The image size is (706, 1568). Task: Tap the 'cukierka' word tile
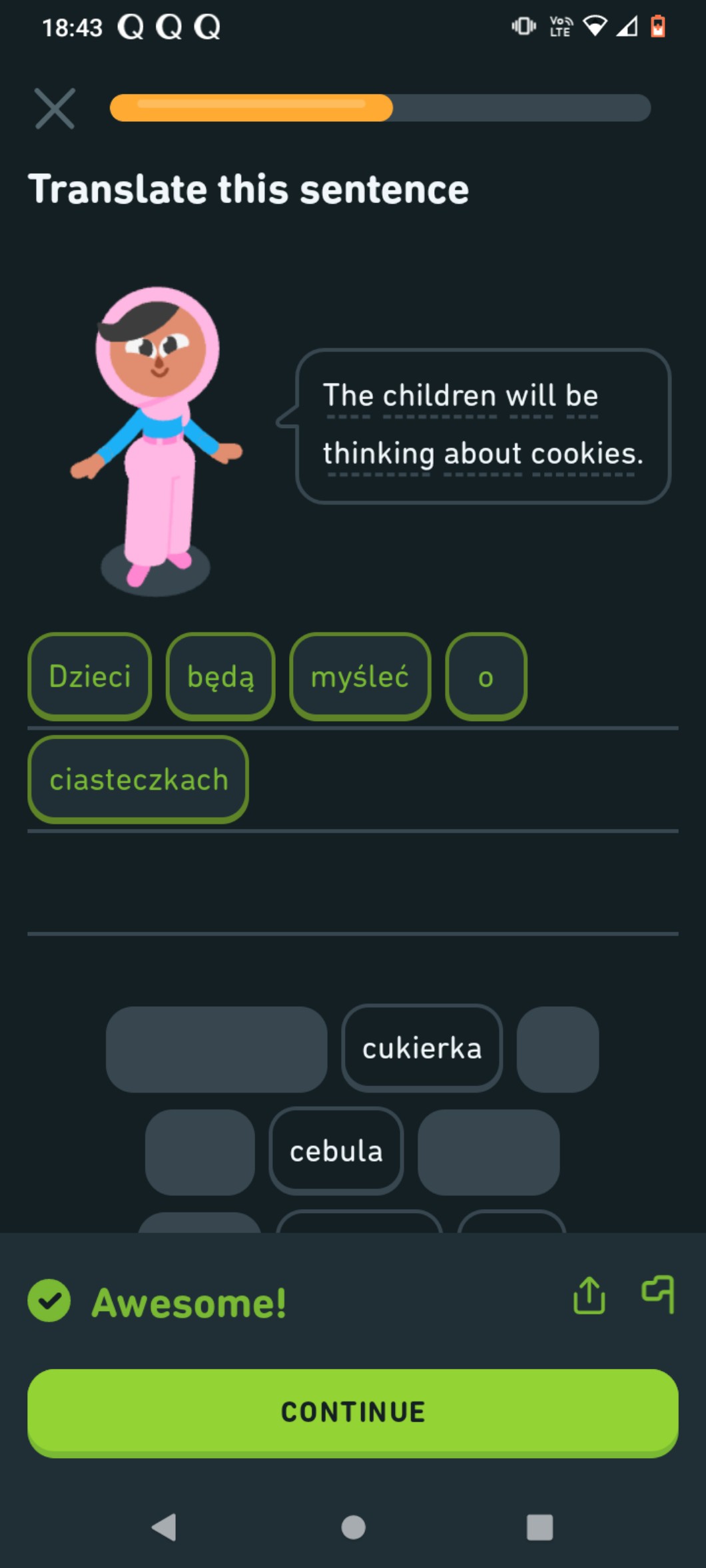422,1048
